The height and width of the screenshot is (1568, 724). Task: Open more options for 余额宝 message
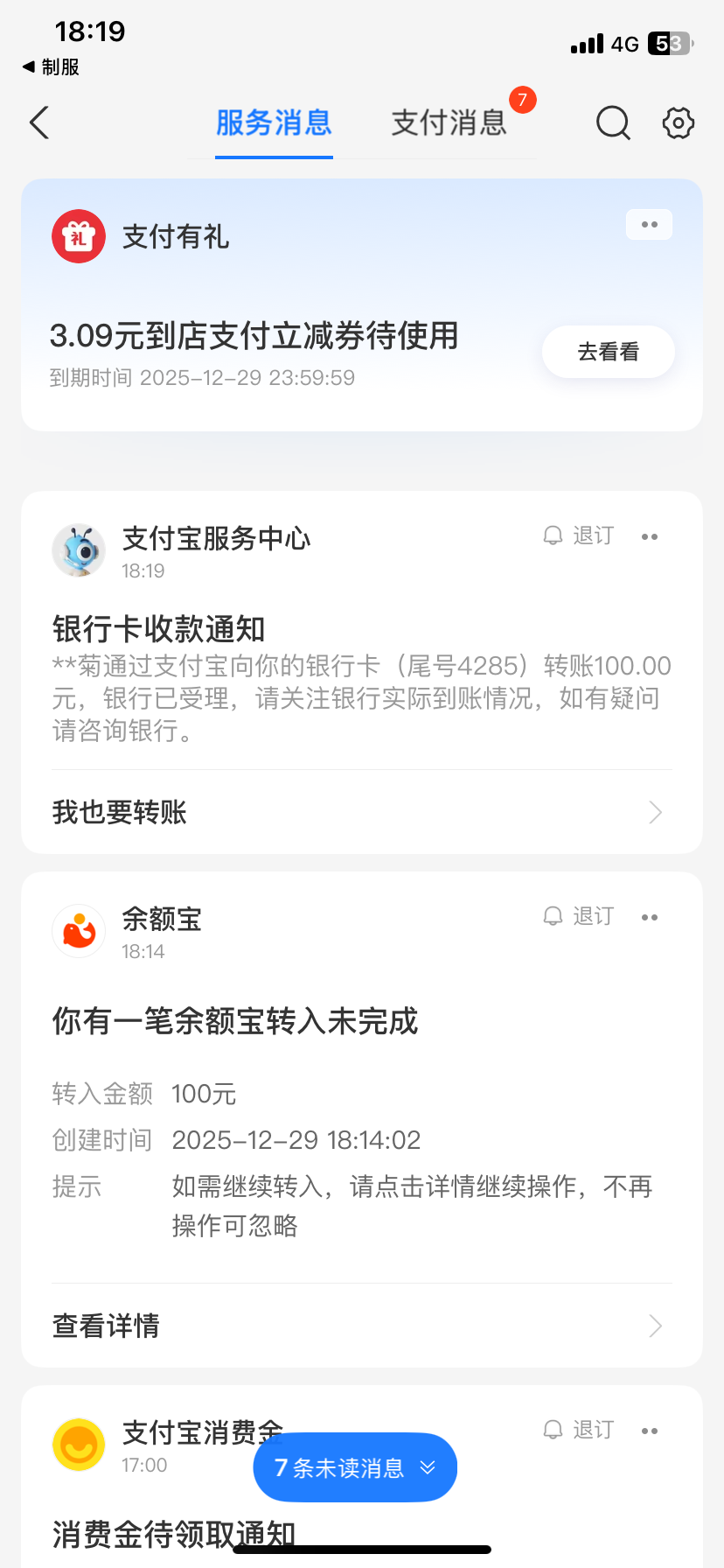tap(649, 917)
